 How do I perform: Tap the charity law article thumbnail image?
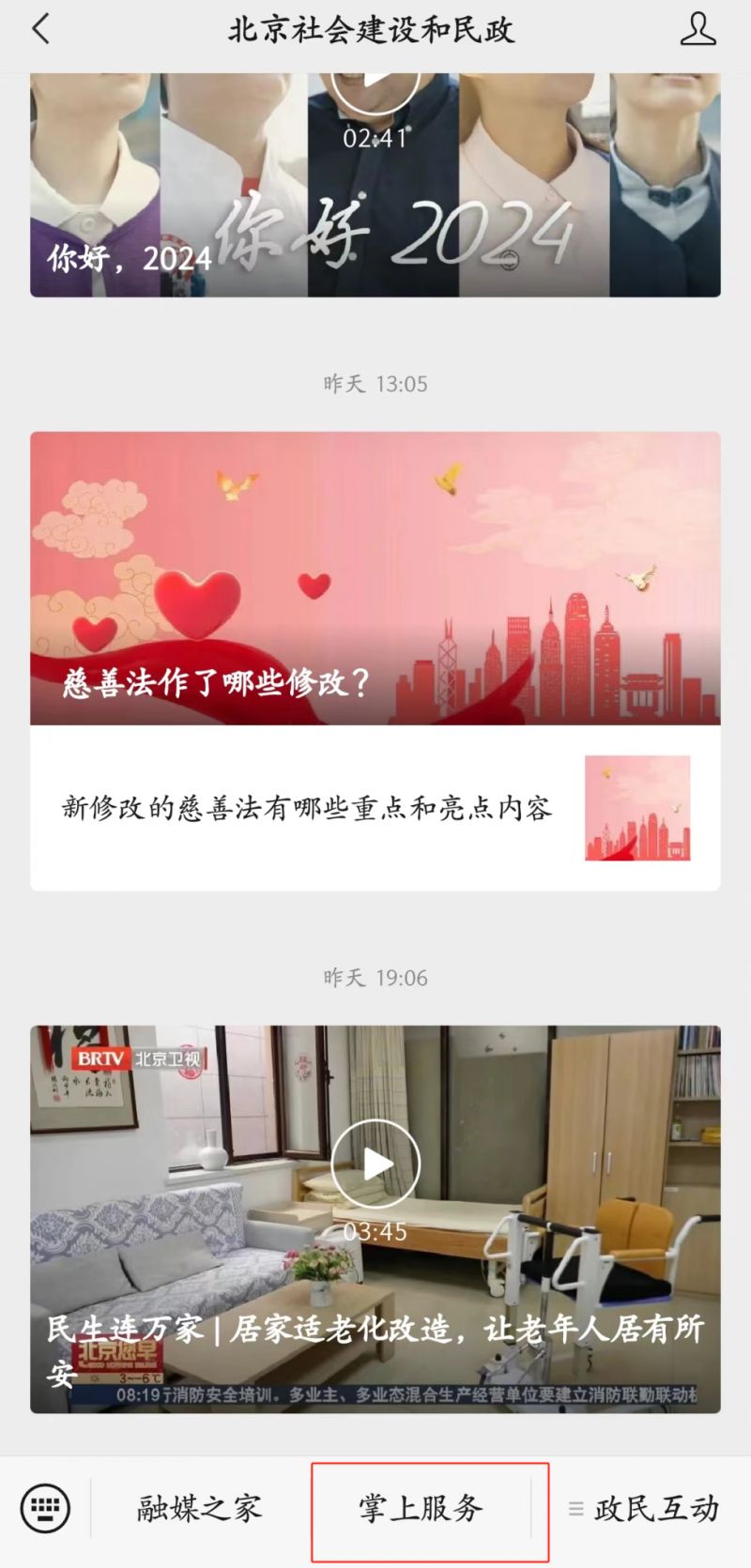636,807
